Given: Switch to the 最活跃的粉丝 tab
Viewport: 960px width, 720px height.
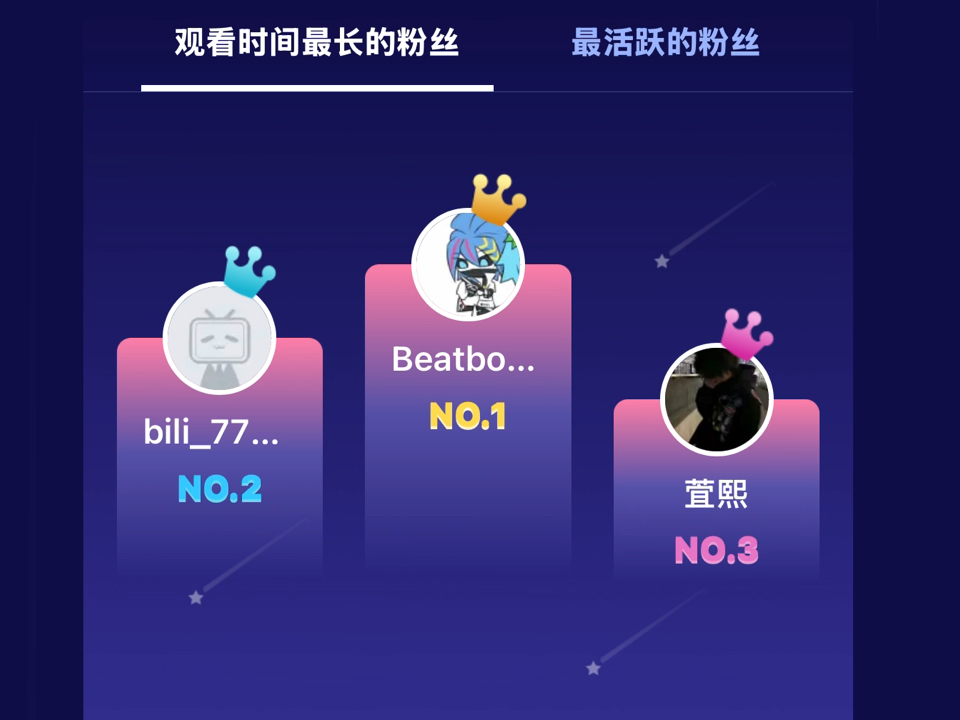Looking at the screenshot, I should tap(665, 43).
